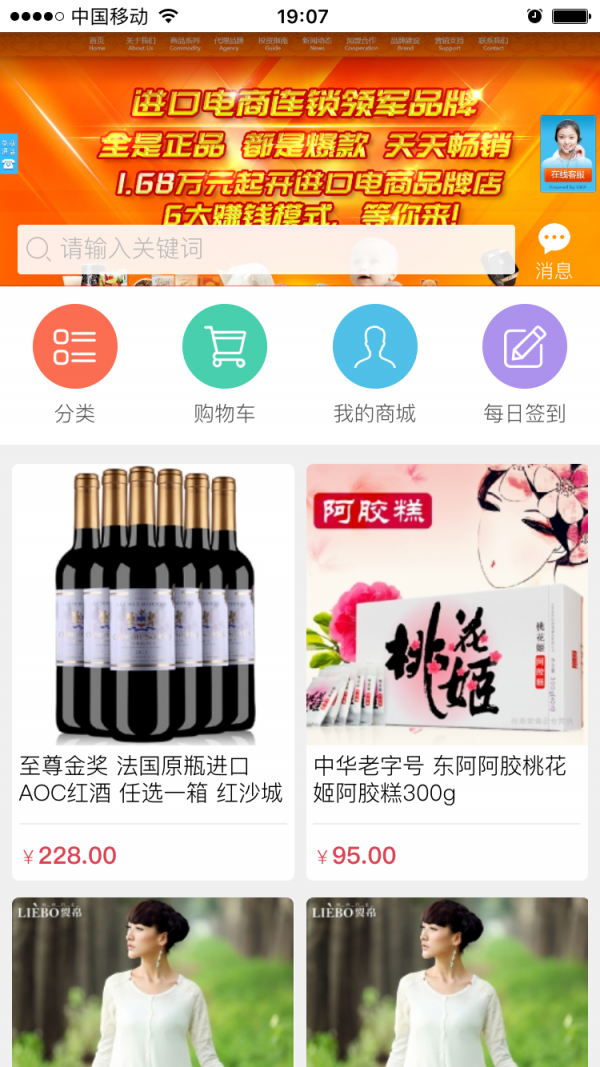Open the 消息 messages icon

pyautogui.click(x=553, y=250)
